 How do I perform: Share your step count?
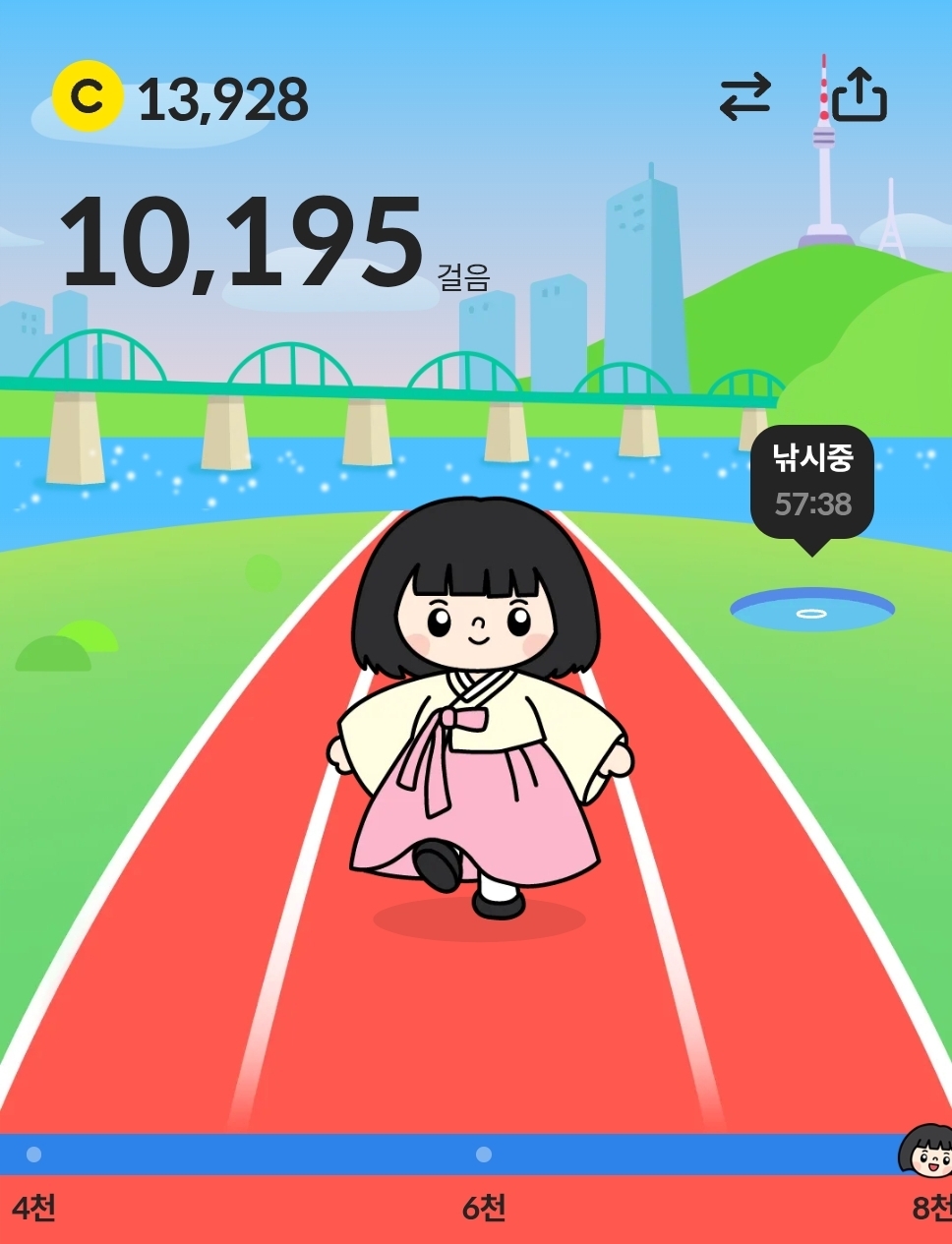(860, 95)
